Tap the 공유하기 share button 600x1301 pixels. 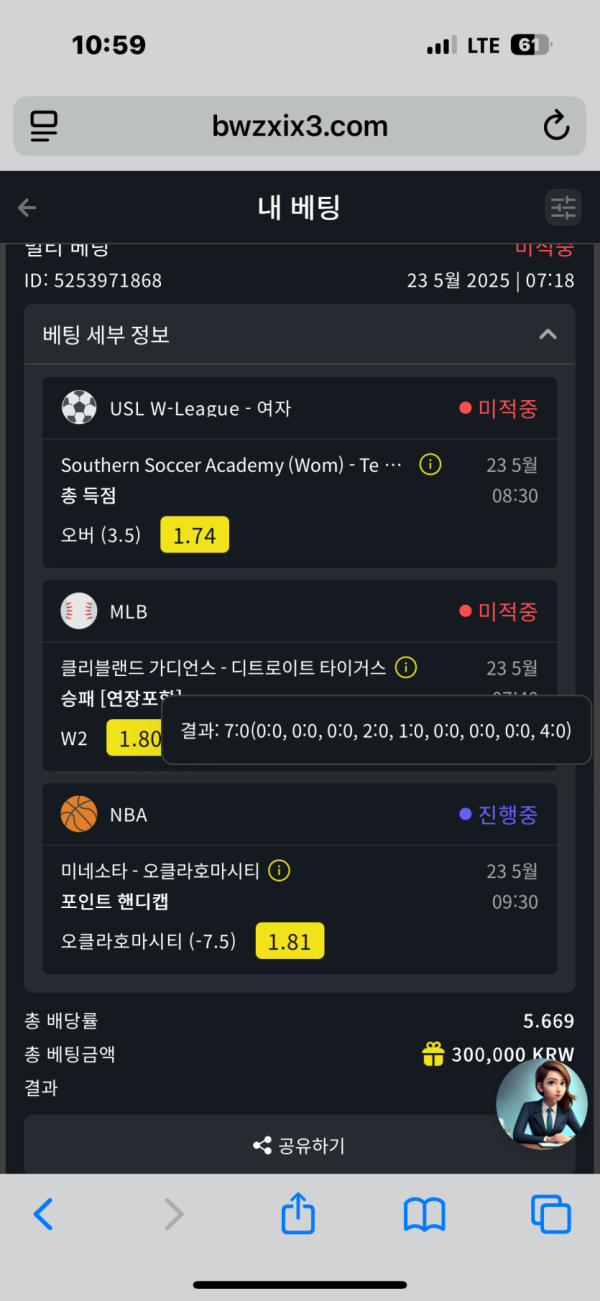(299, 1145)
